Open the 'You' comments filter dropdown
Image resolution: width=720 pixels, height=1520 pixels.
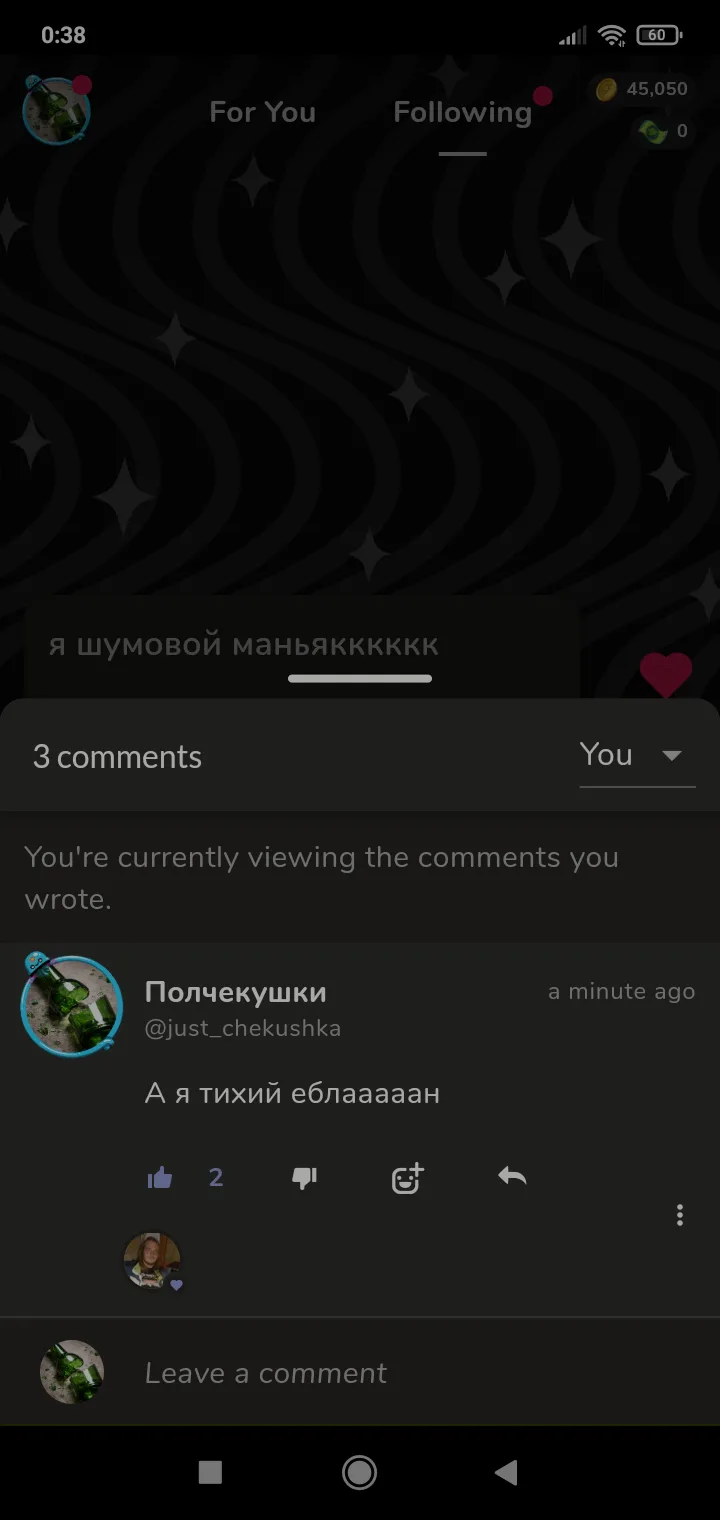(x=636, y=756)
